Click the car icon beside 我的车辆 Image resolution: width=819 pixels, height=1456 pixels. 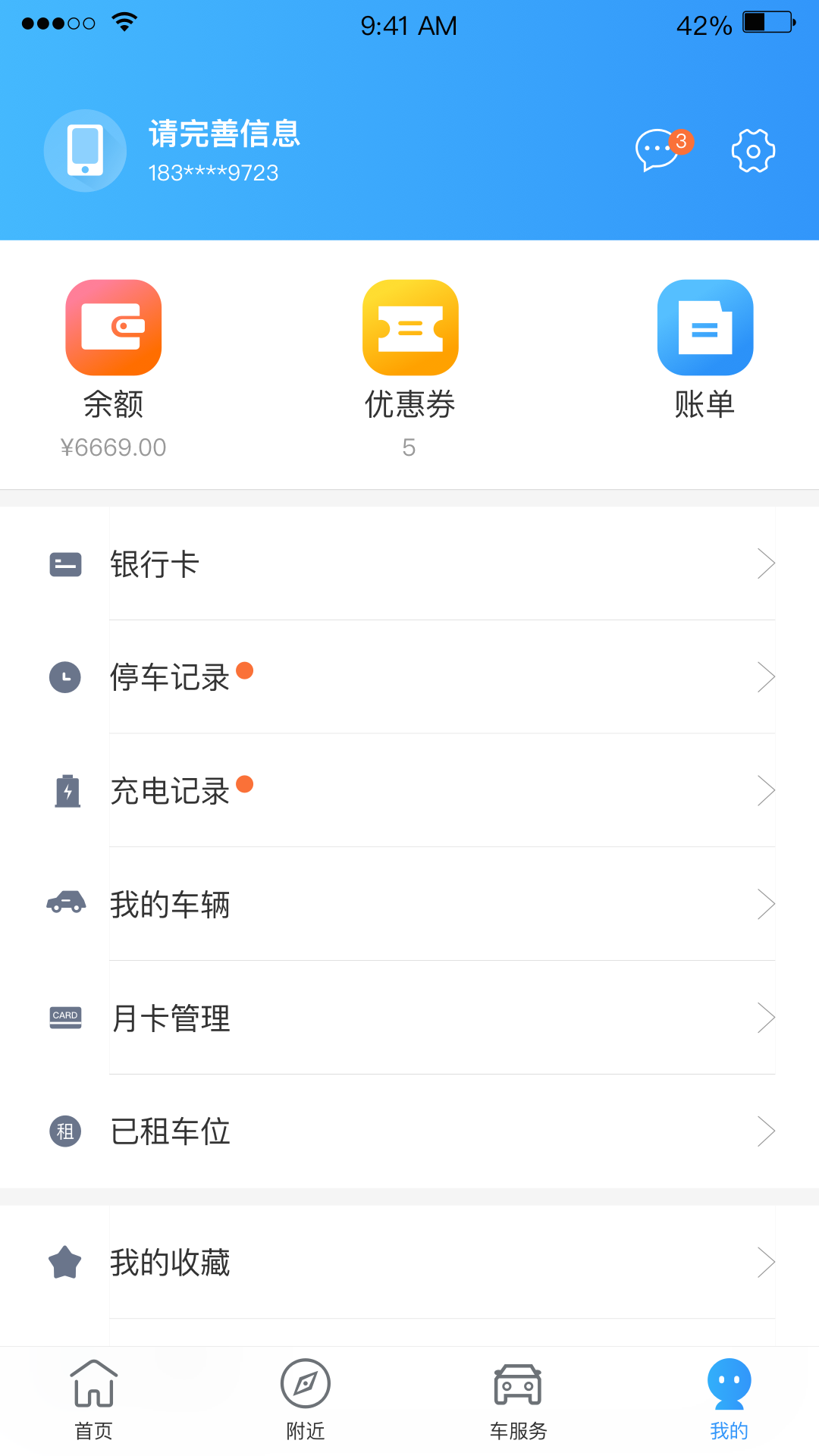click(66, 903)
